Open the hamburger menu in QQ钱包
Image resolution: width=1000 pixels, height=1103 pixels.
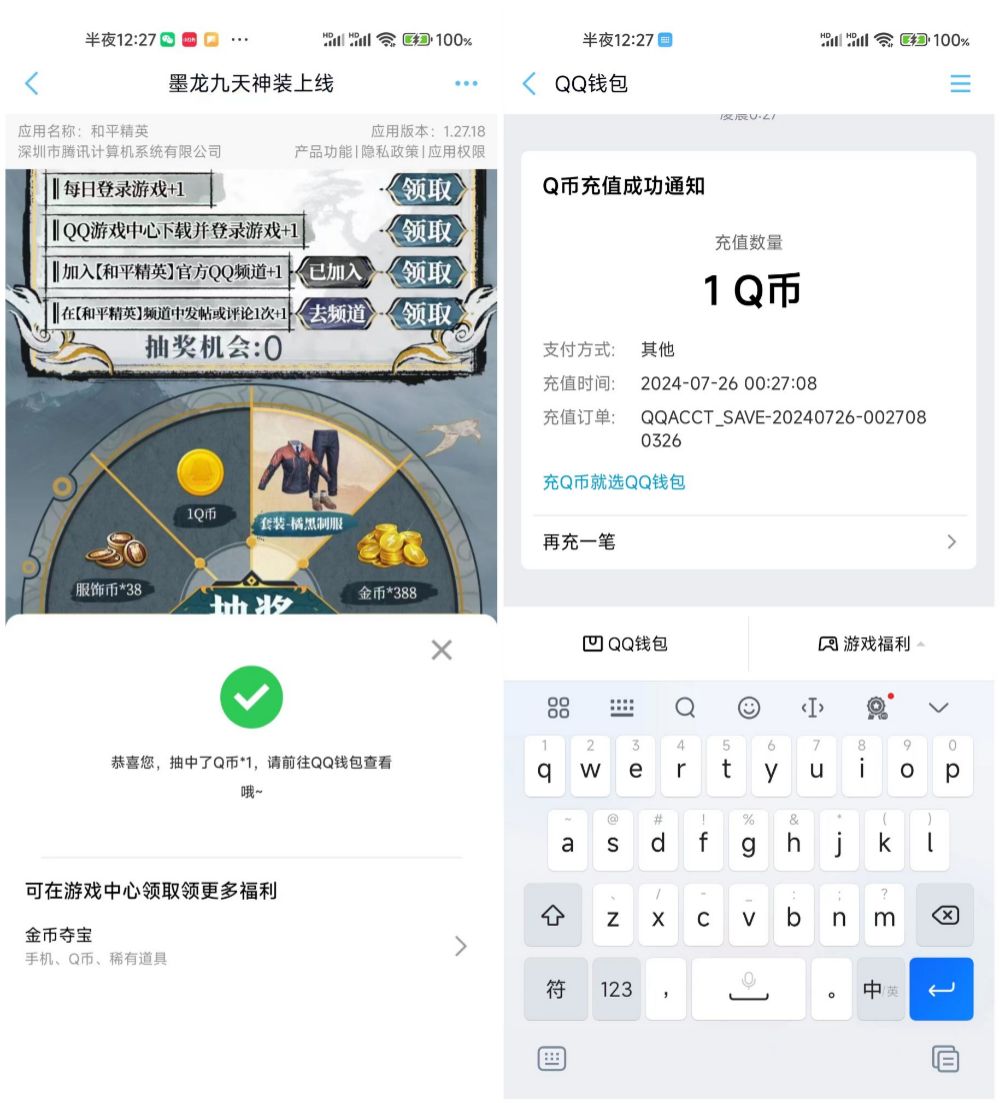pyautogui.click(x=960, y=84)
